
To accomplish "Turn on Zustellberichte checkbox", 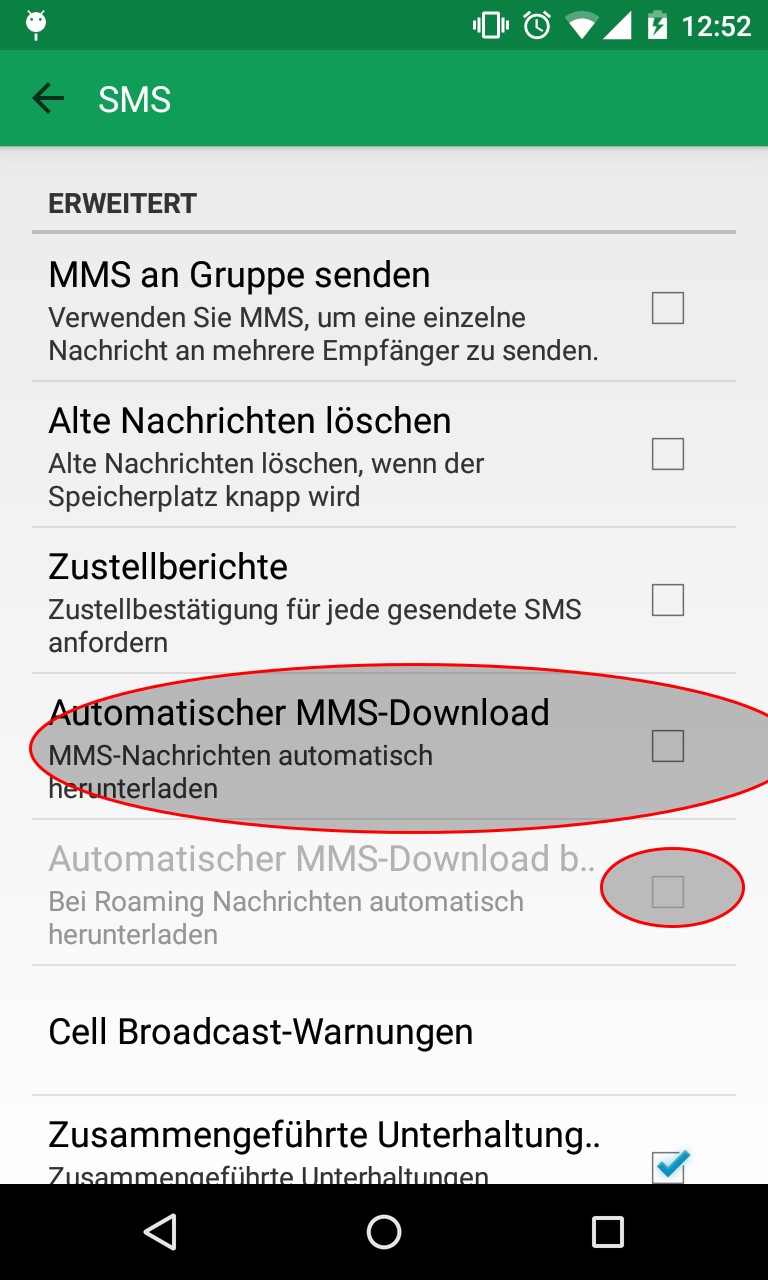I will (668, 600).
